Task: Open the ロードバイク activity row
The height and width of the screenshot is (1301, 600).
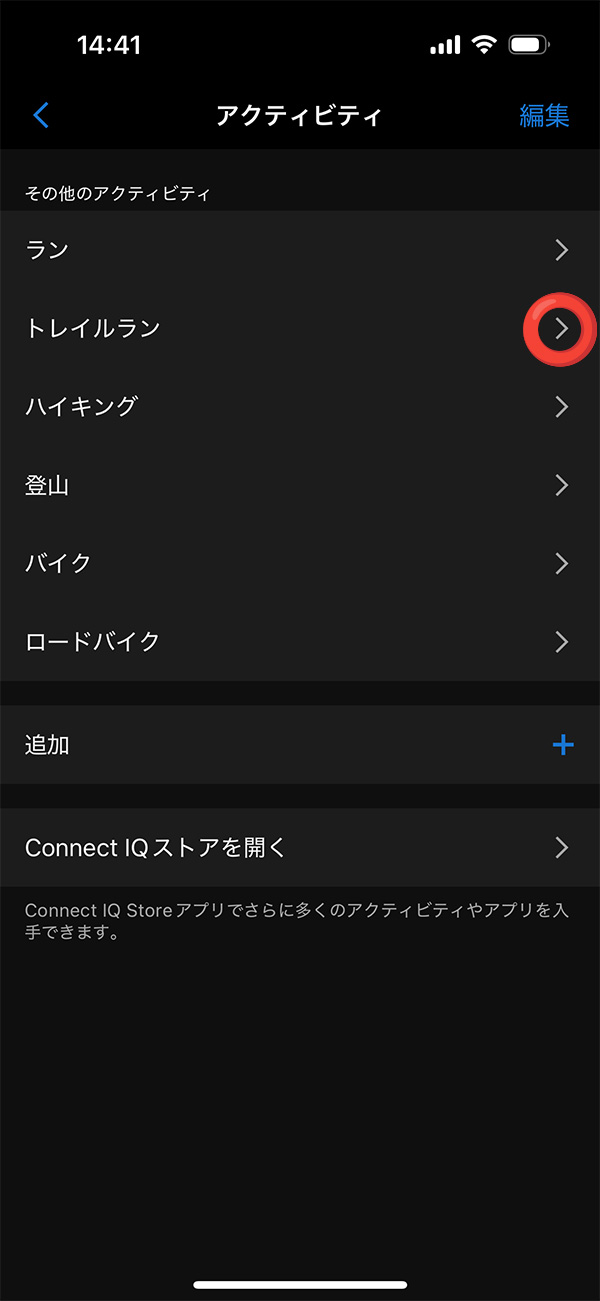Action: (x=300, y=641)
